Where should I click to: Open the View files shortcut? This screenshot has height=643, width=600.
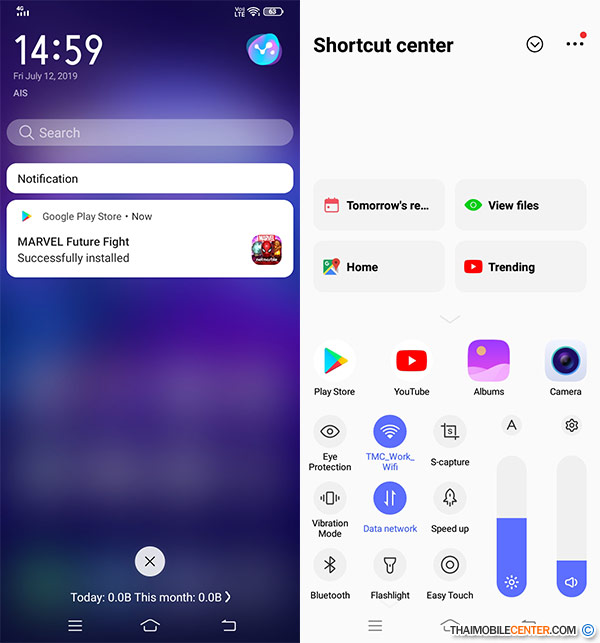click(520, 205)
